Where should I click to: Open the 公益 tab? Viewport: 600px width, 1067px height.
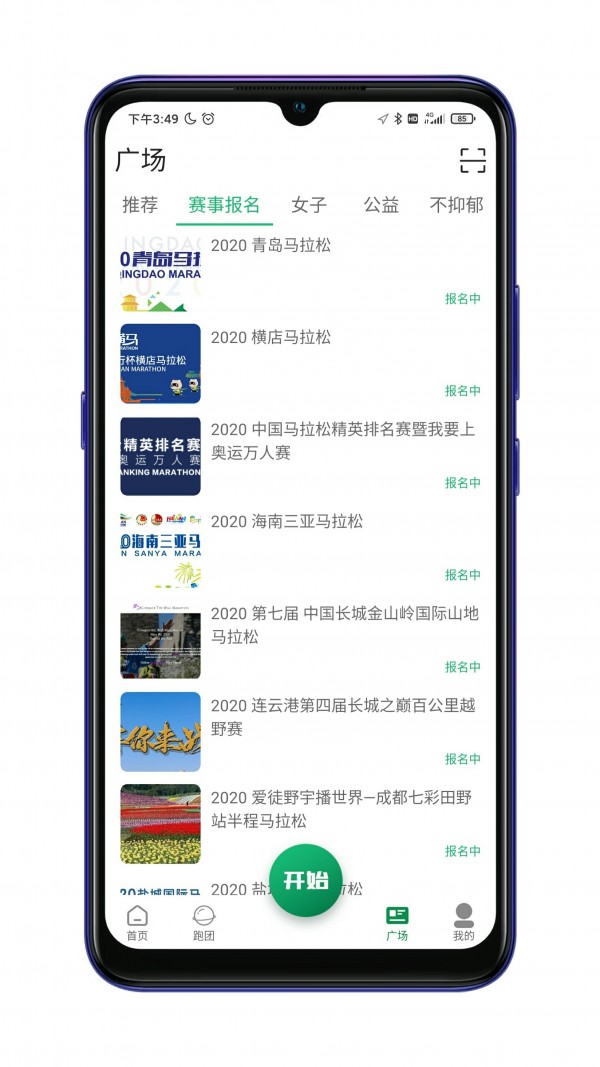(x=381, y=205)
